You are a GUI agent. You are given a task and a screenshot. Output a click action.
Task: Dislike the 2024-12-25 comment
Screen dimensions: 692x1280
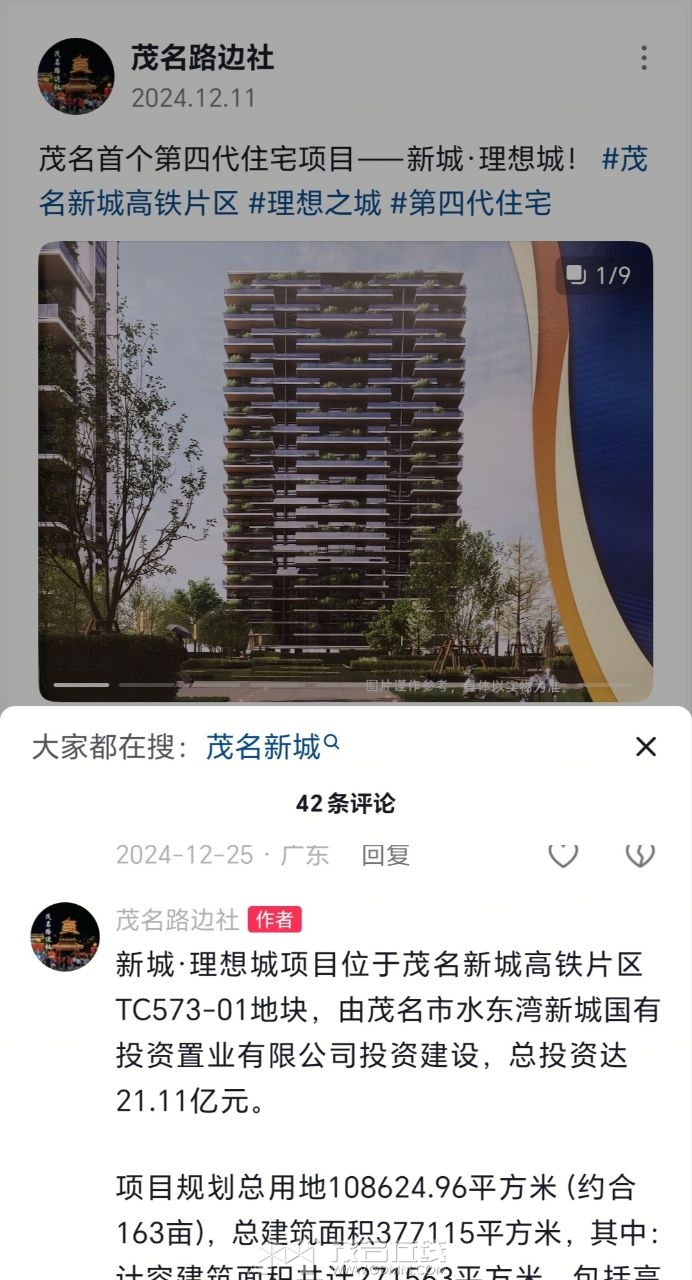(x=640, y=855)
